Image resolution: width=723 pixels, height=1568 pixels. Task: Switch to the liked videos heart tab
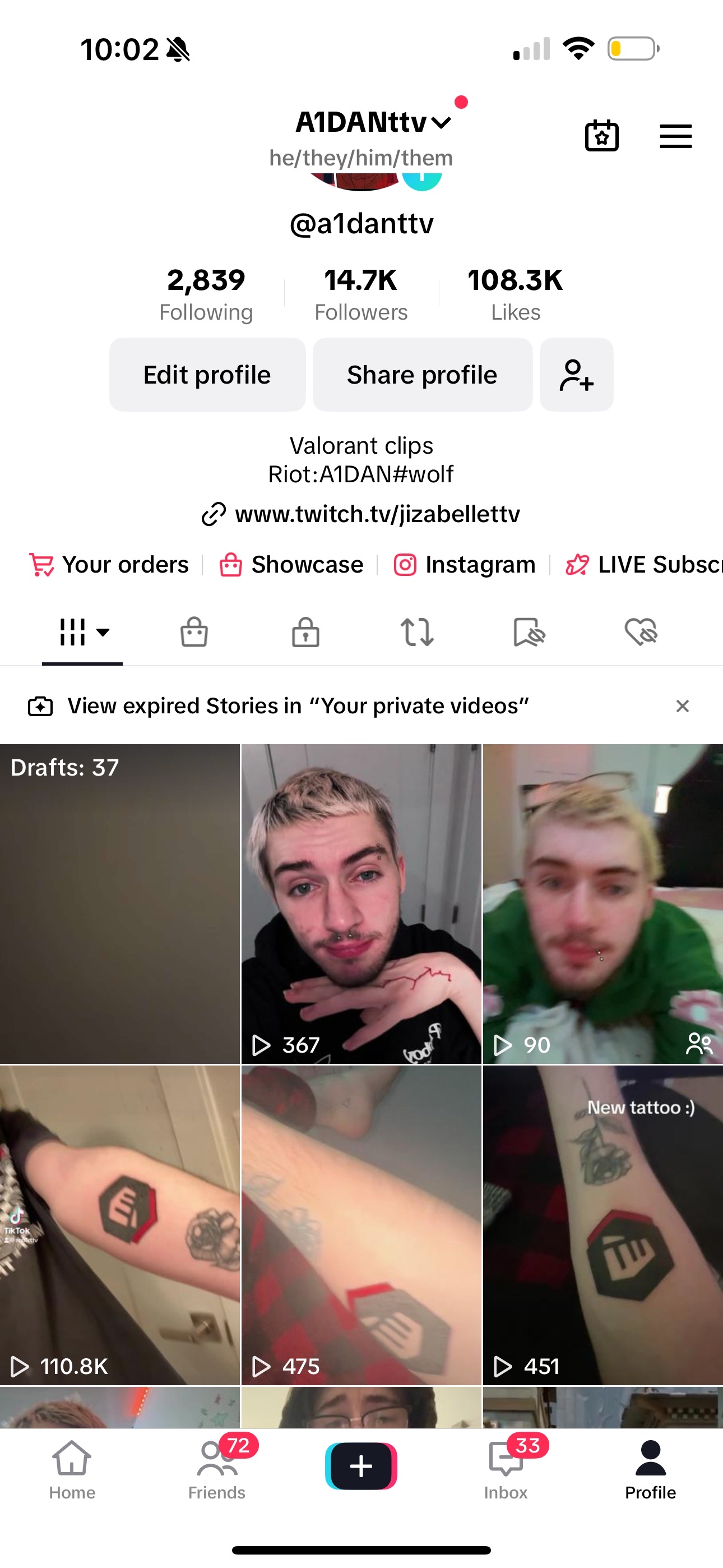641,632
